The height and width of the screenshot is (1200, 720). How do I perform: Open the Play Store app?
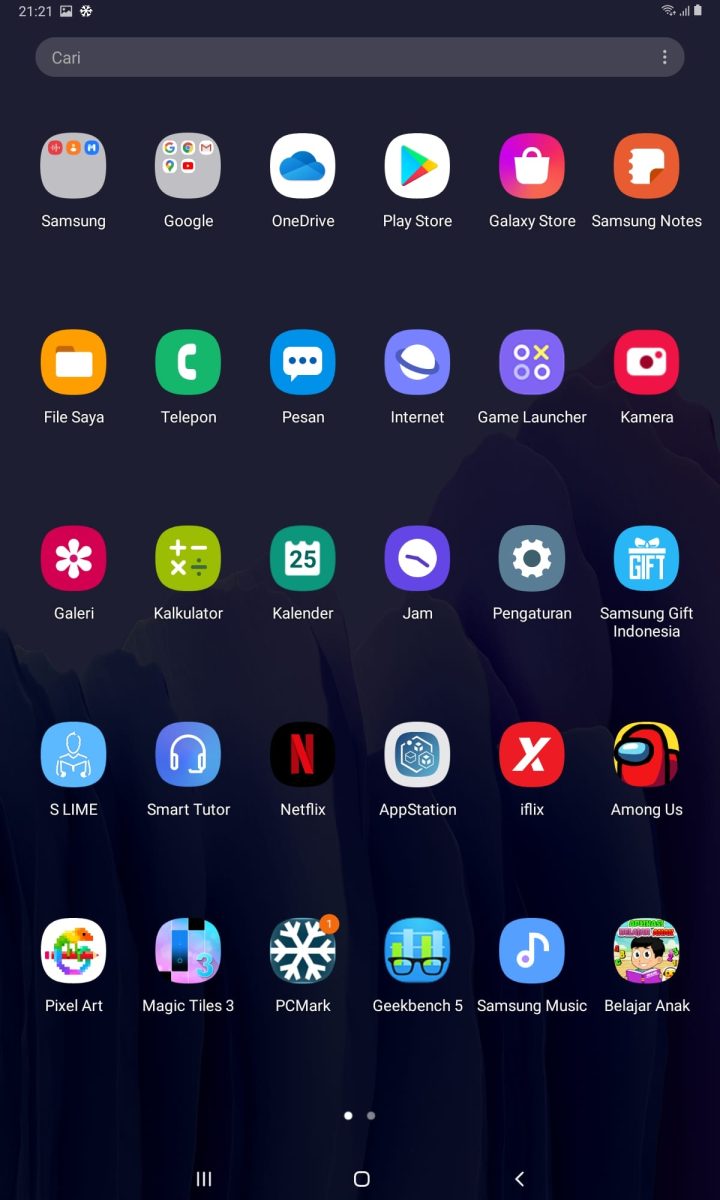coord(417,166)
